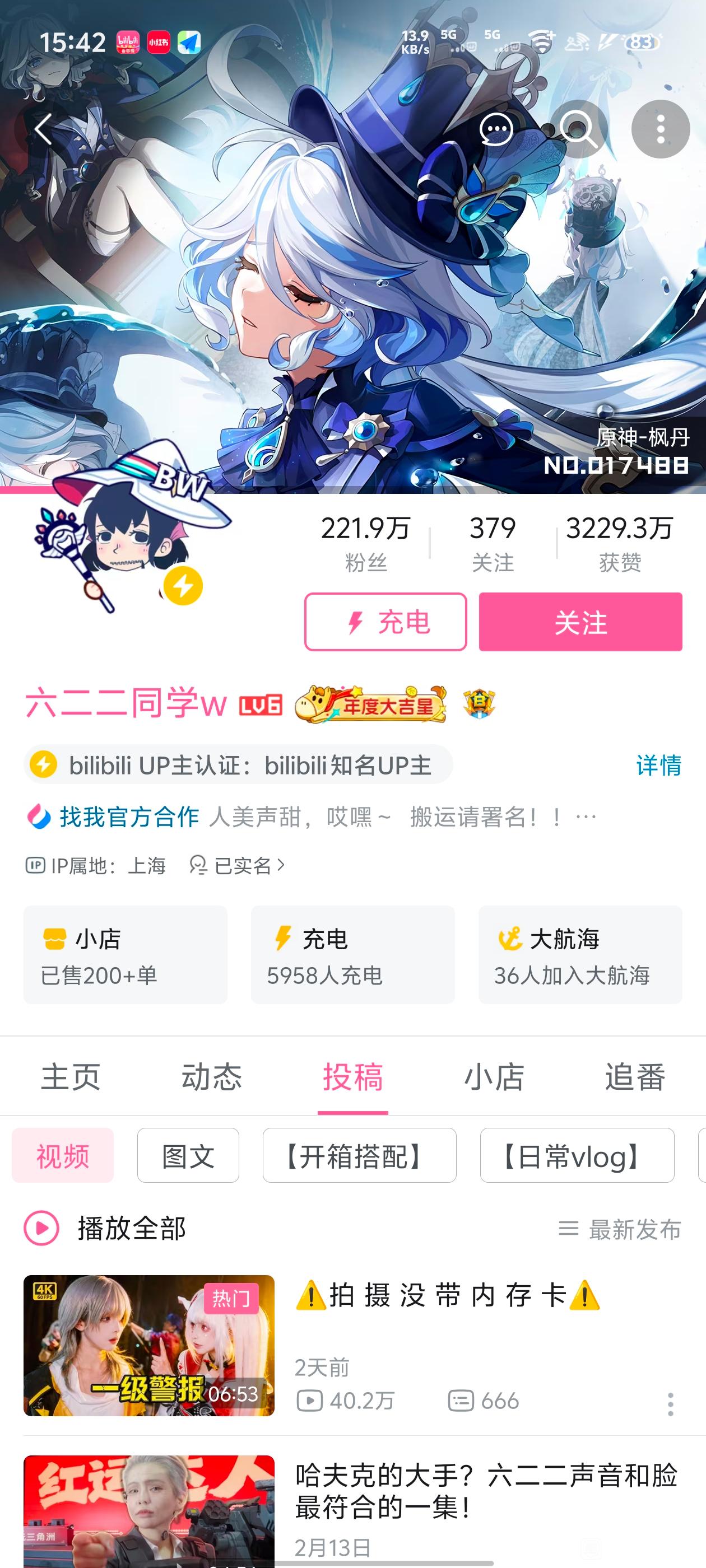Open the three-dot overflow menu
This screenshot has width=706, height=1568.
tap(660, 129)
